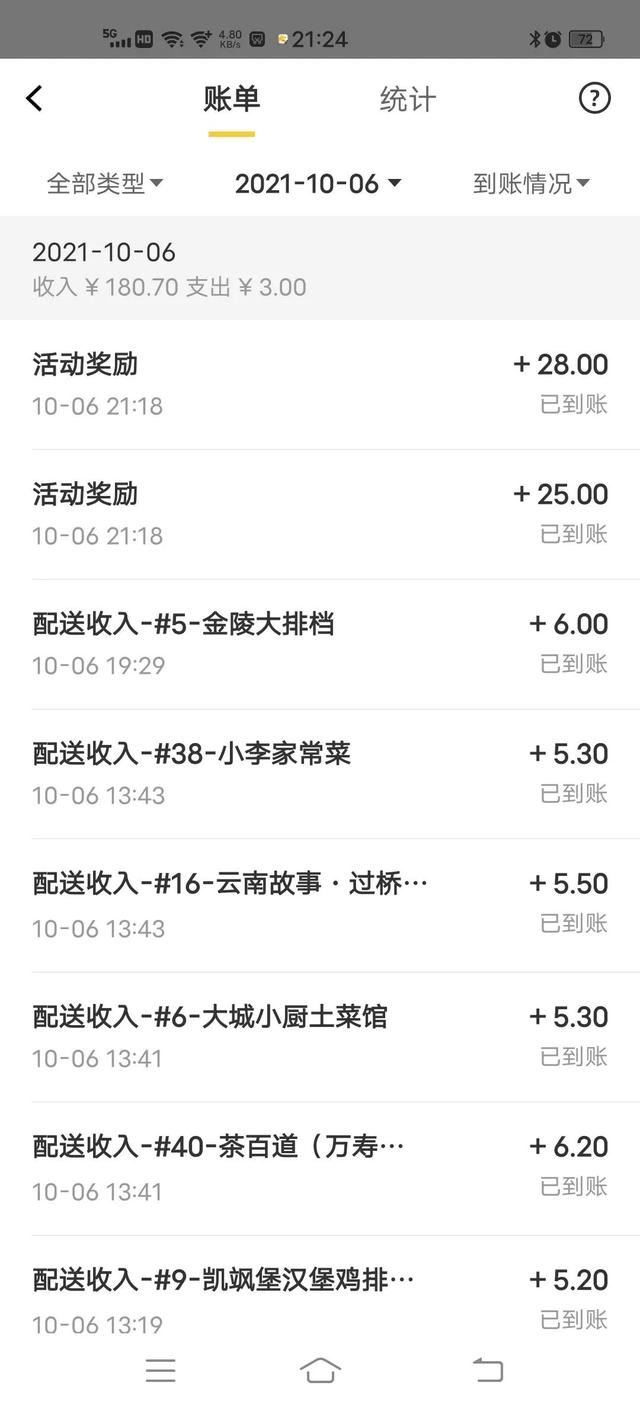Open the 活动奖励 +25.00 entry

click(320, 514)
